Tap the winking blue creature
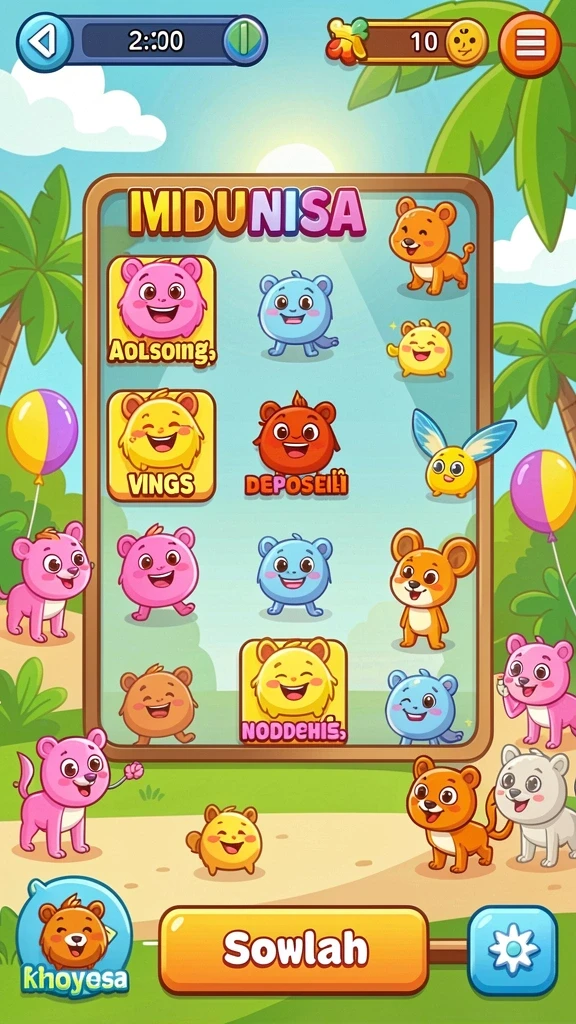The height and width of the screenshot is (1024, 576). click(424, 707)
